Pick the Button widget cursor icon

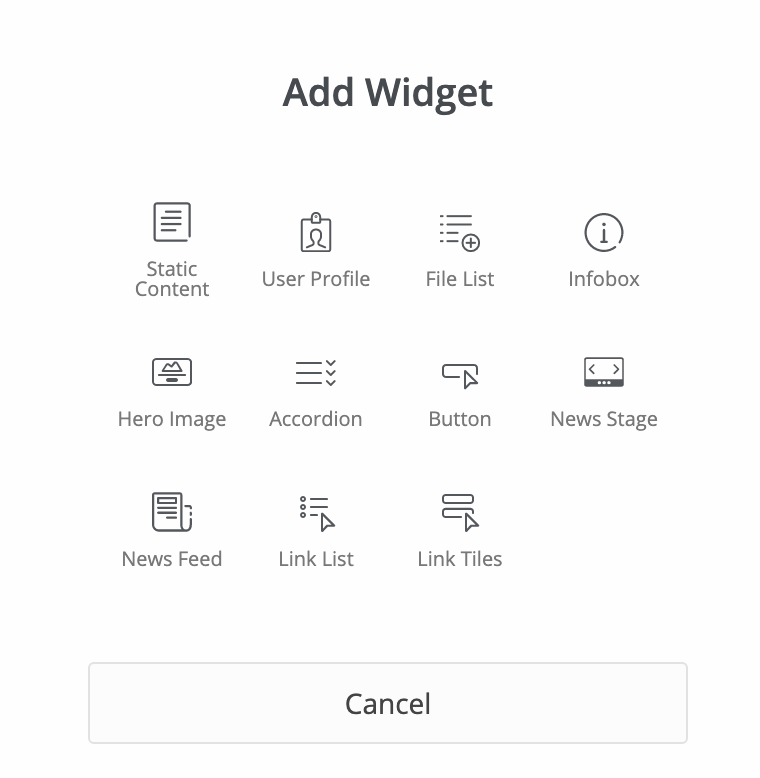click(x=460, y=372)
